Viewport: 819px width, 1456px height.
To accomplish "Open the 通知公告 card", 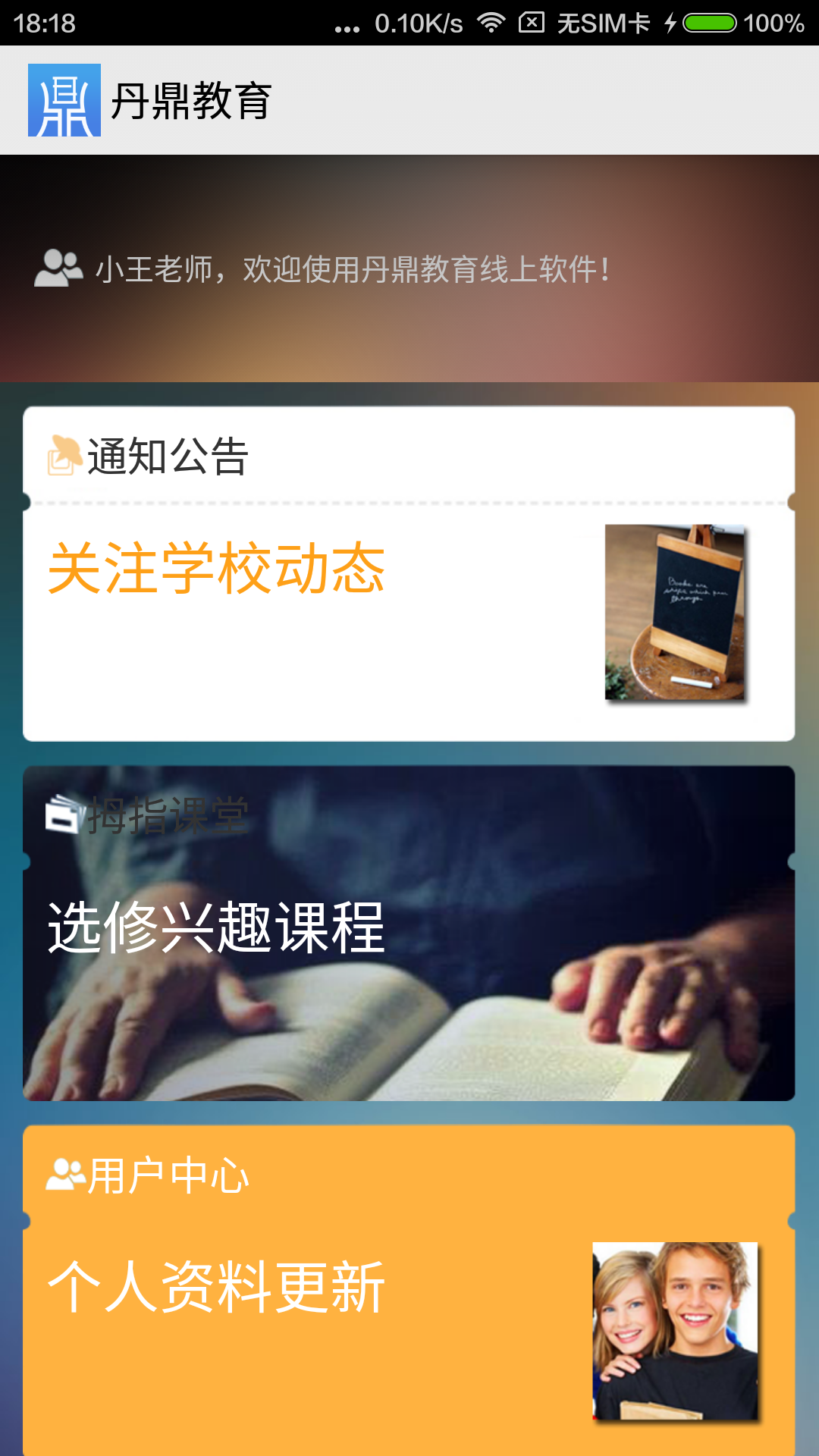I will (x=409, y=574).
